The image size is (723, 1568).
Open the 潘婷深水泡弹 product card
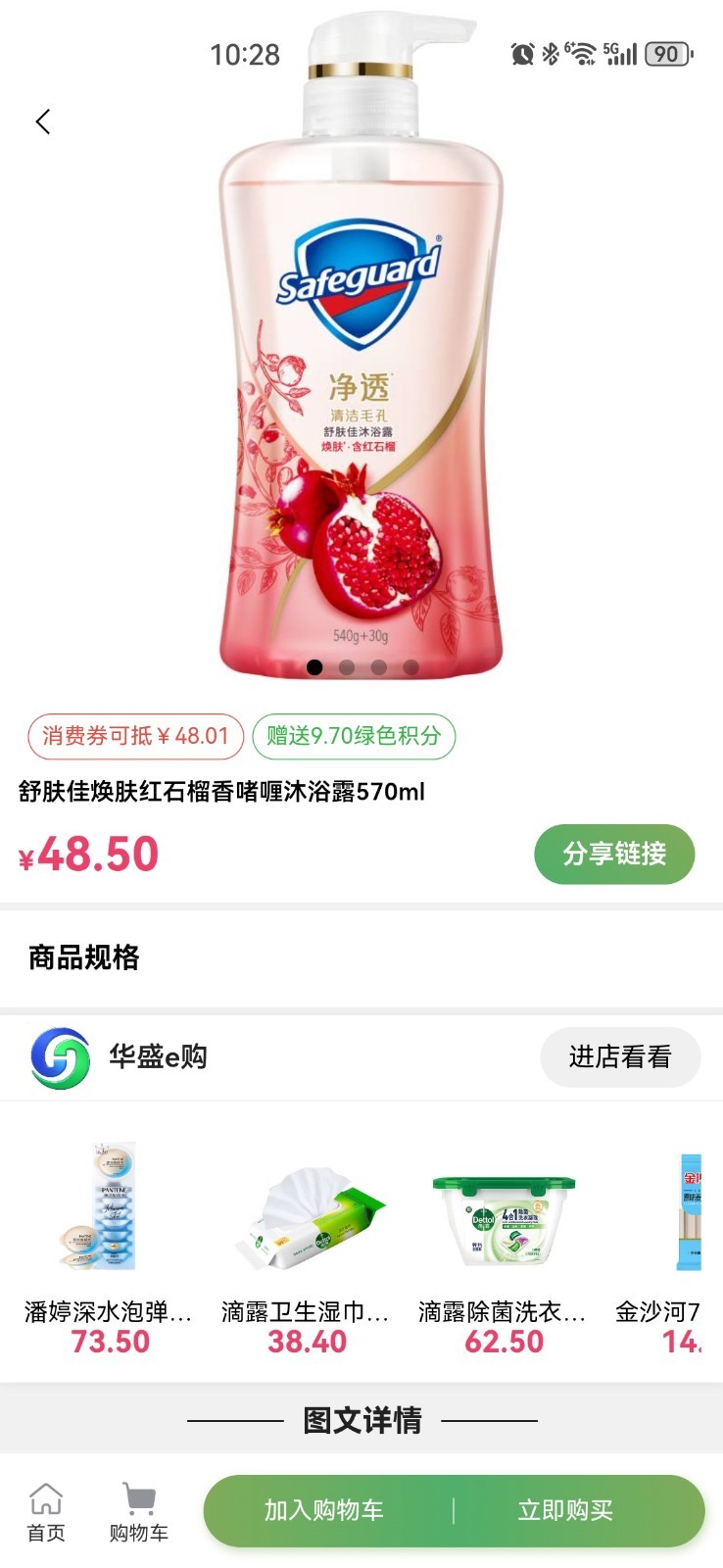coord(109,1245)
